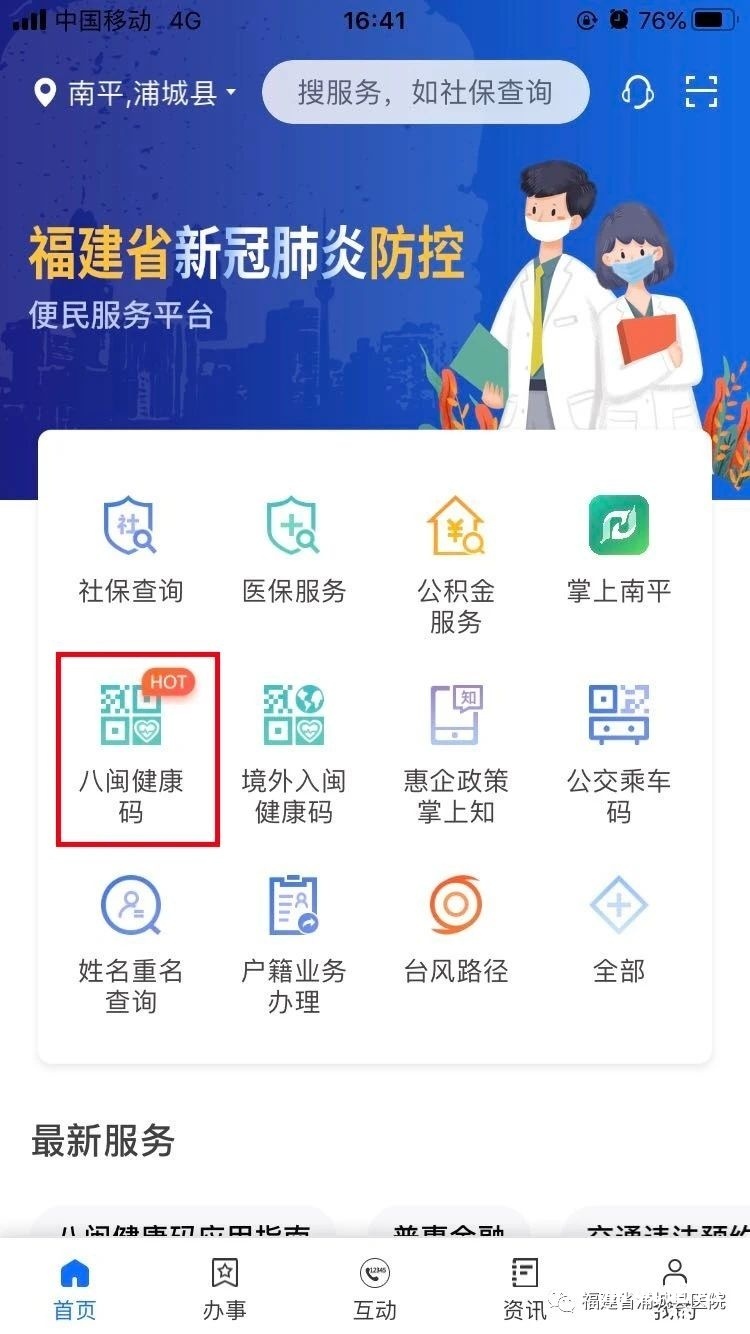Switch to the 资讯 tab
The width and height of the screenshot is (750, 1334).
click(x=525, y=1288)
